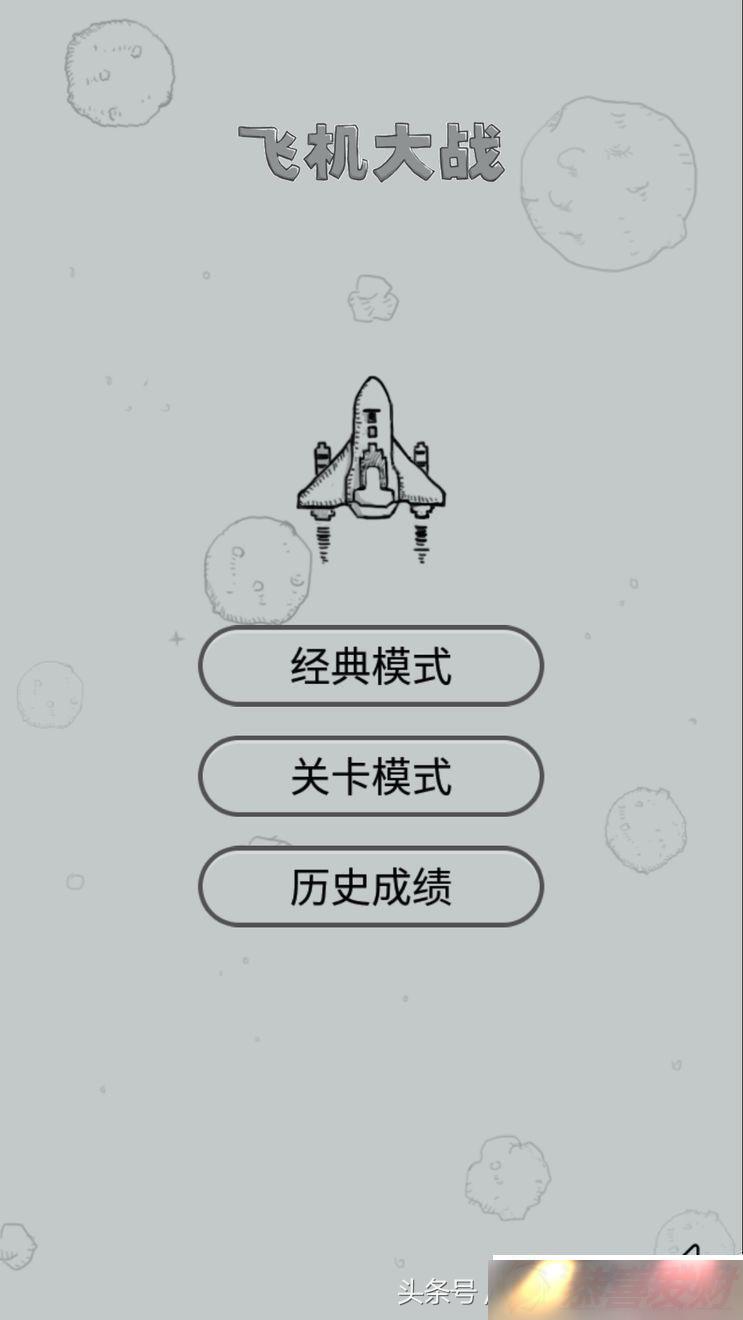
Task: View 历史成绩 score history
Action: click(371, 886)
